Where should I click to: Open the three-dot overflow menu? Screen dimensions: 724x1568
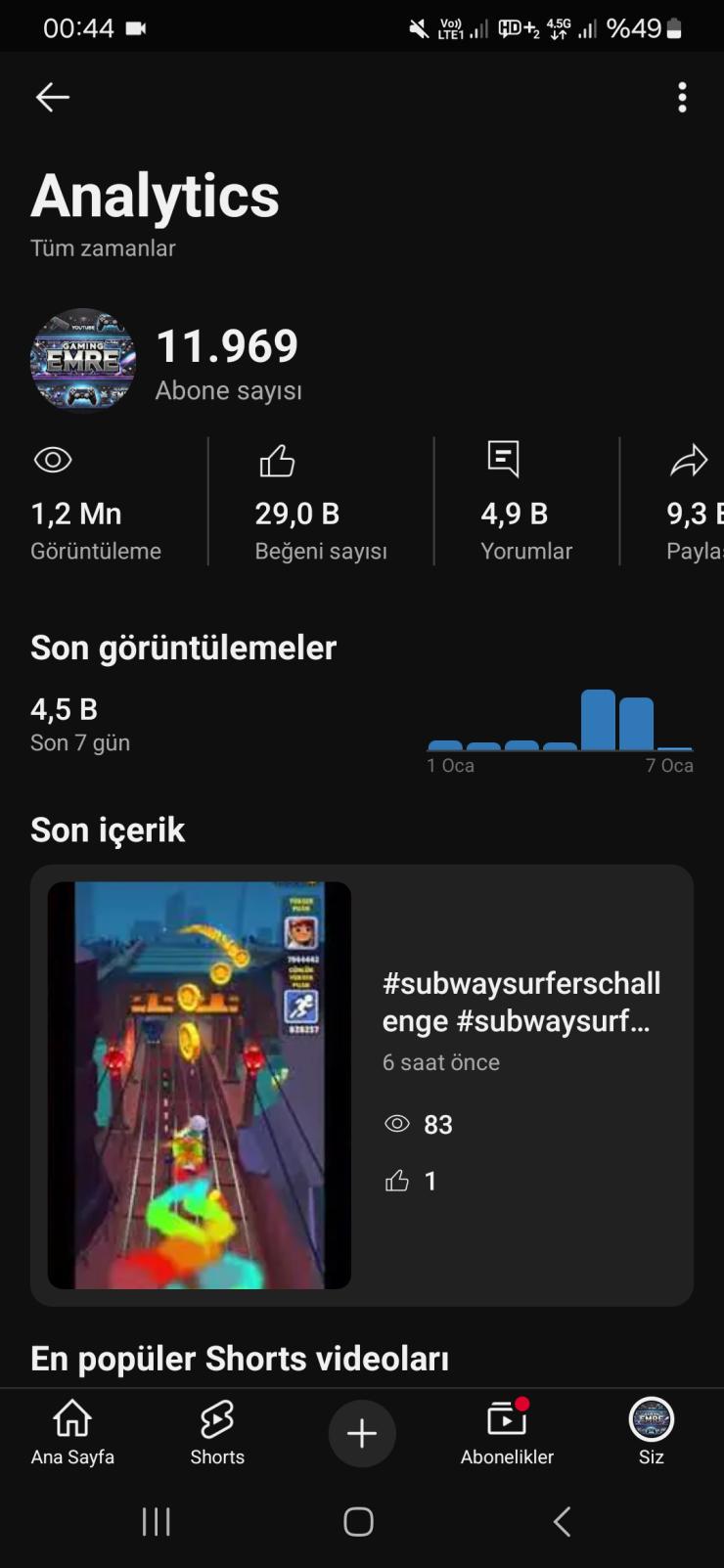click(x=682, y=97)
